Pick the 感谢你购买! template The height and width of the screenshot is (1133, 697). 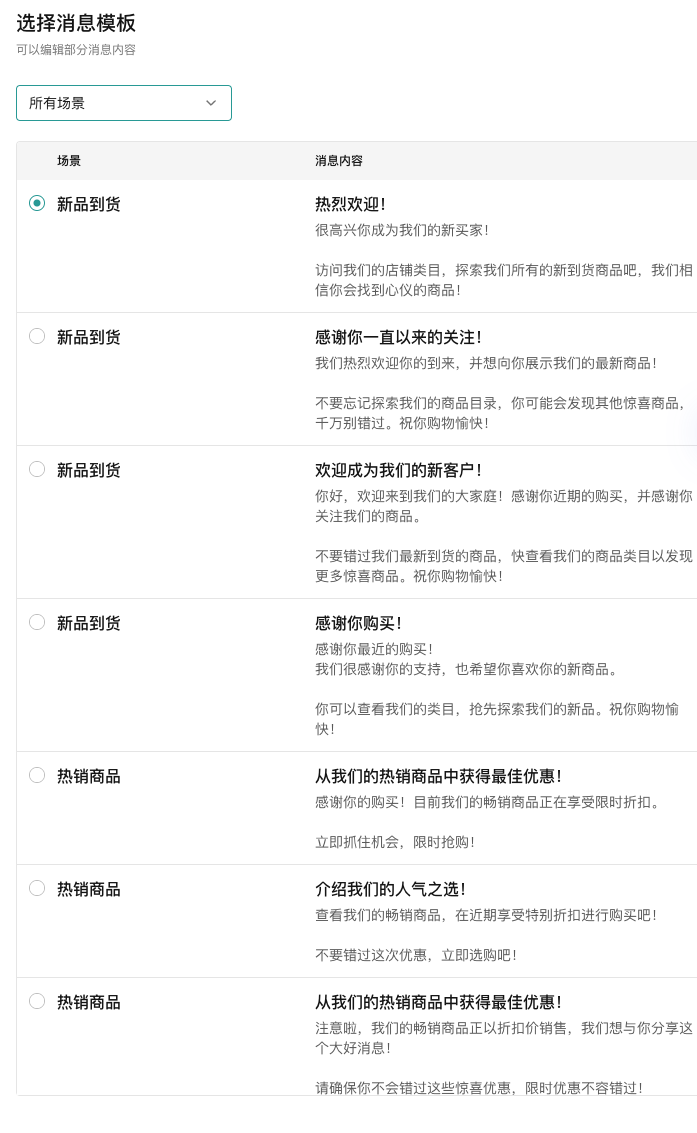click(37, 622)
